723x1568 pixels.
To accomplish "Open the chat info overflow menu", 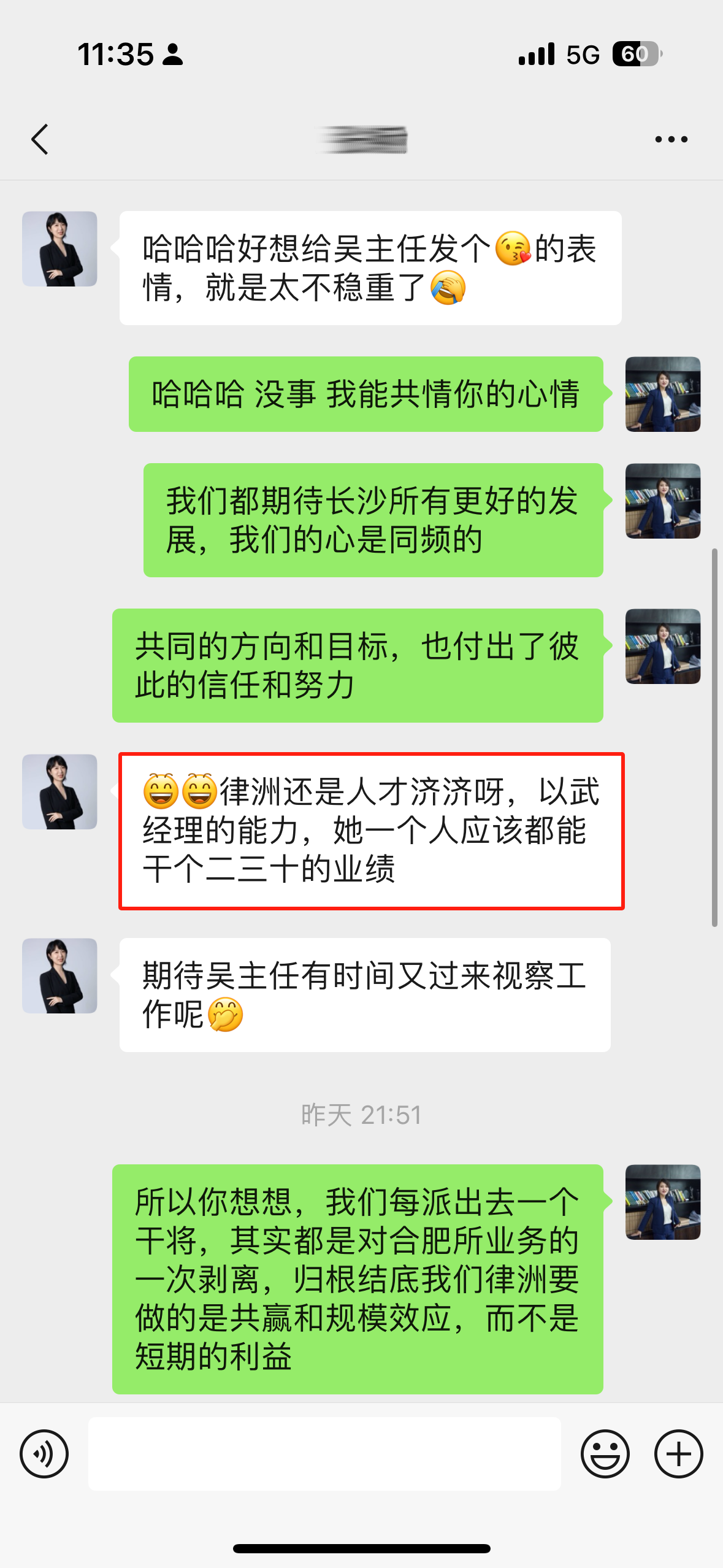I will click(x=671, y=139).
